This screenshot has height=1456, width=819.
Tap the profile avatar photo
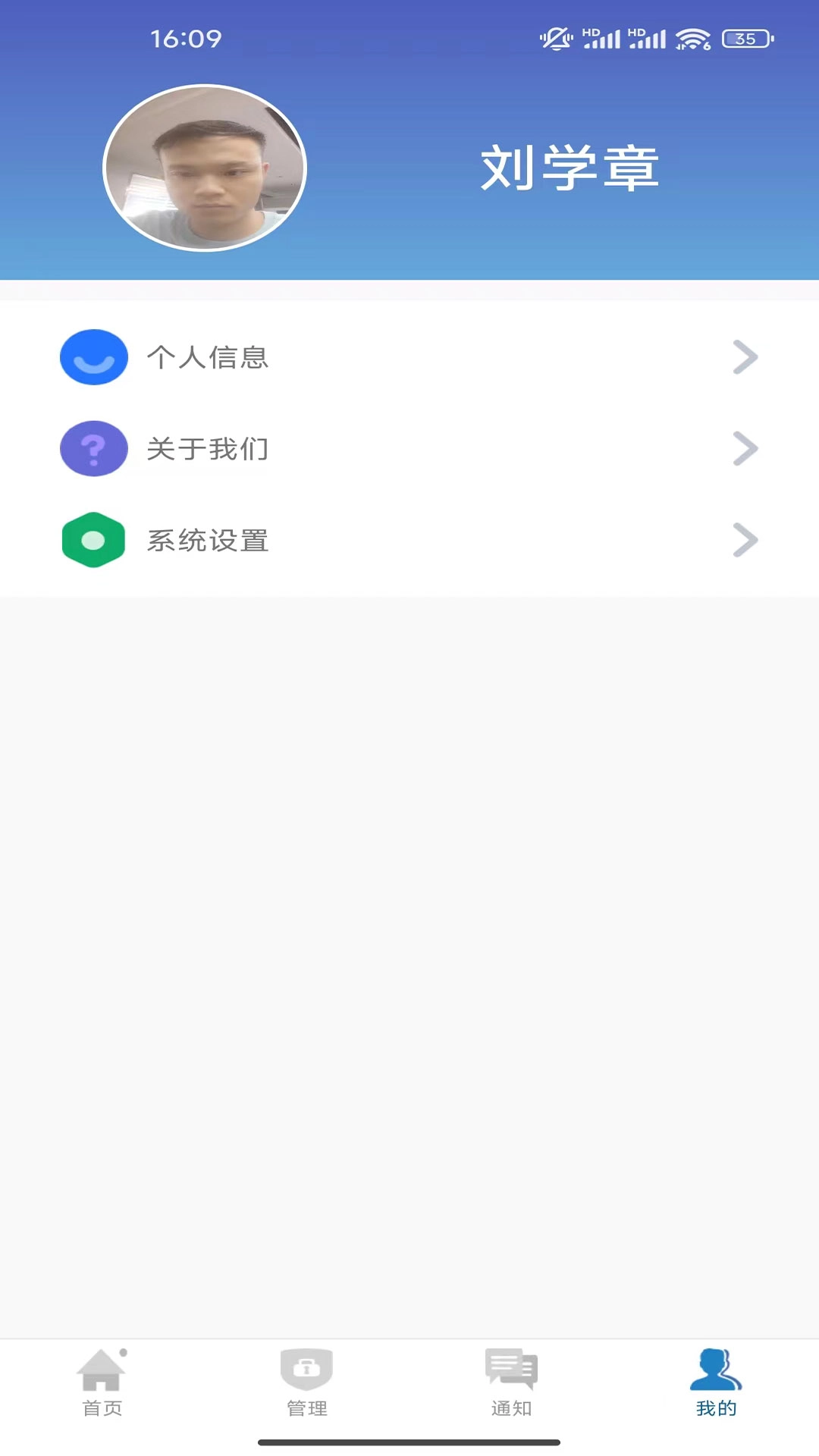(x=206, y=168)
